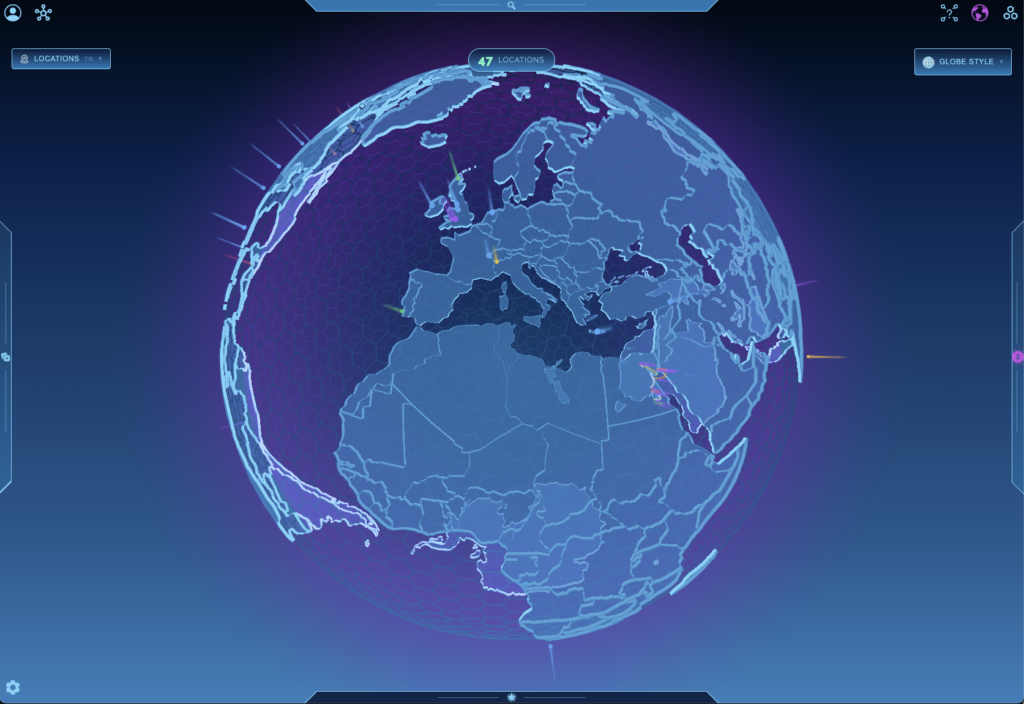This screenshot has height=704, width=1024.
Task: Expand the top search panel
Action: 511,5
